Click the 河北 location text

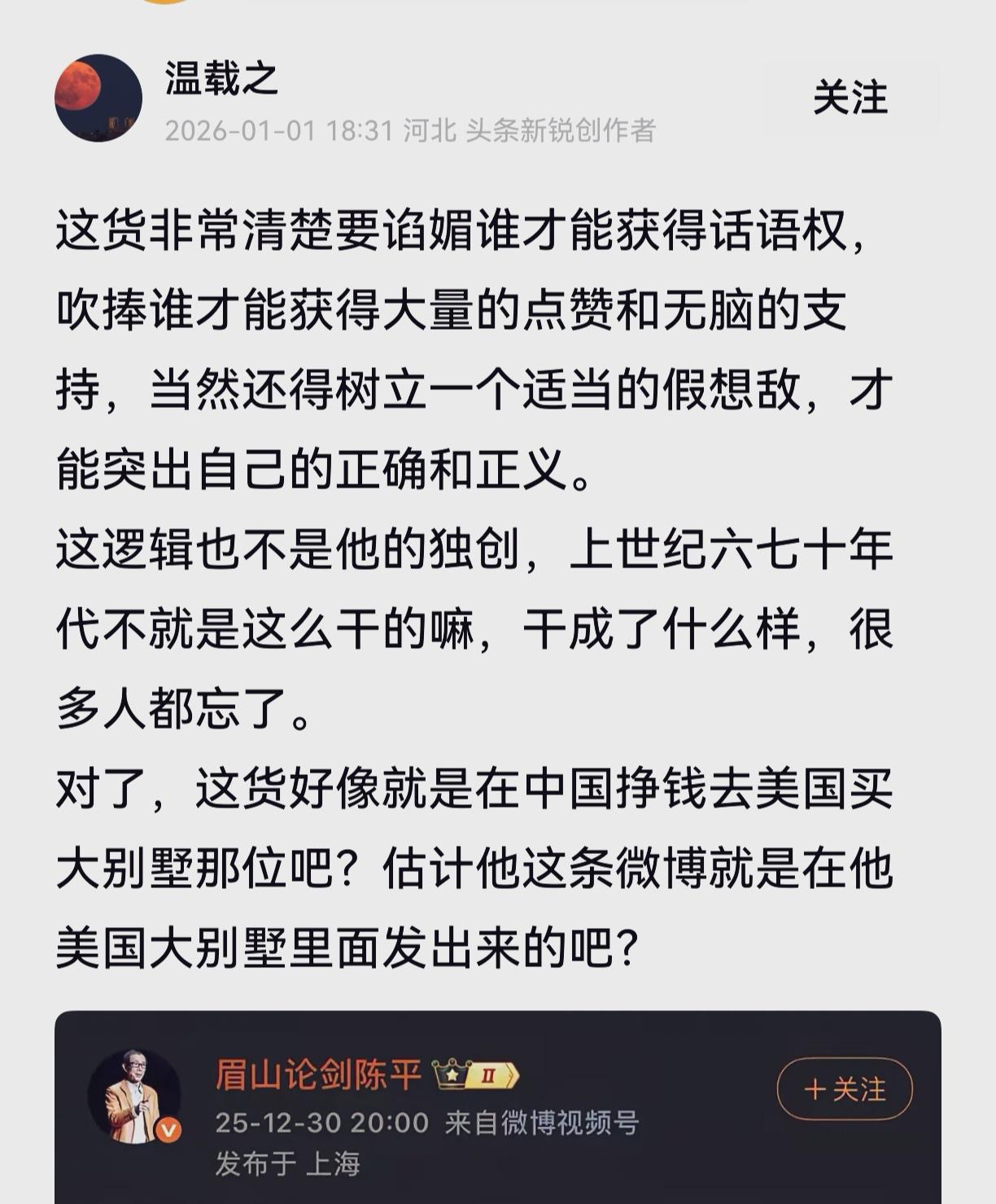click(x=422, y=130)
